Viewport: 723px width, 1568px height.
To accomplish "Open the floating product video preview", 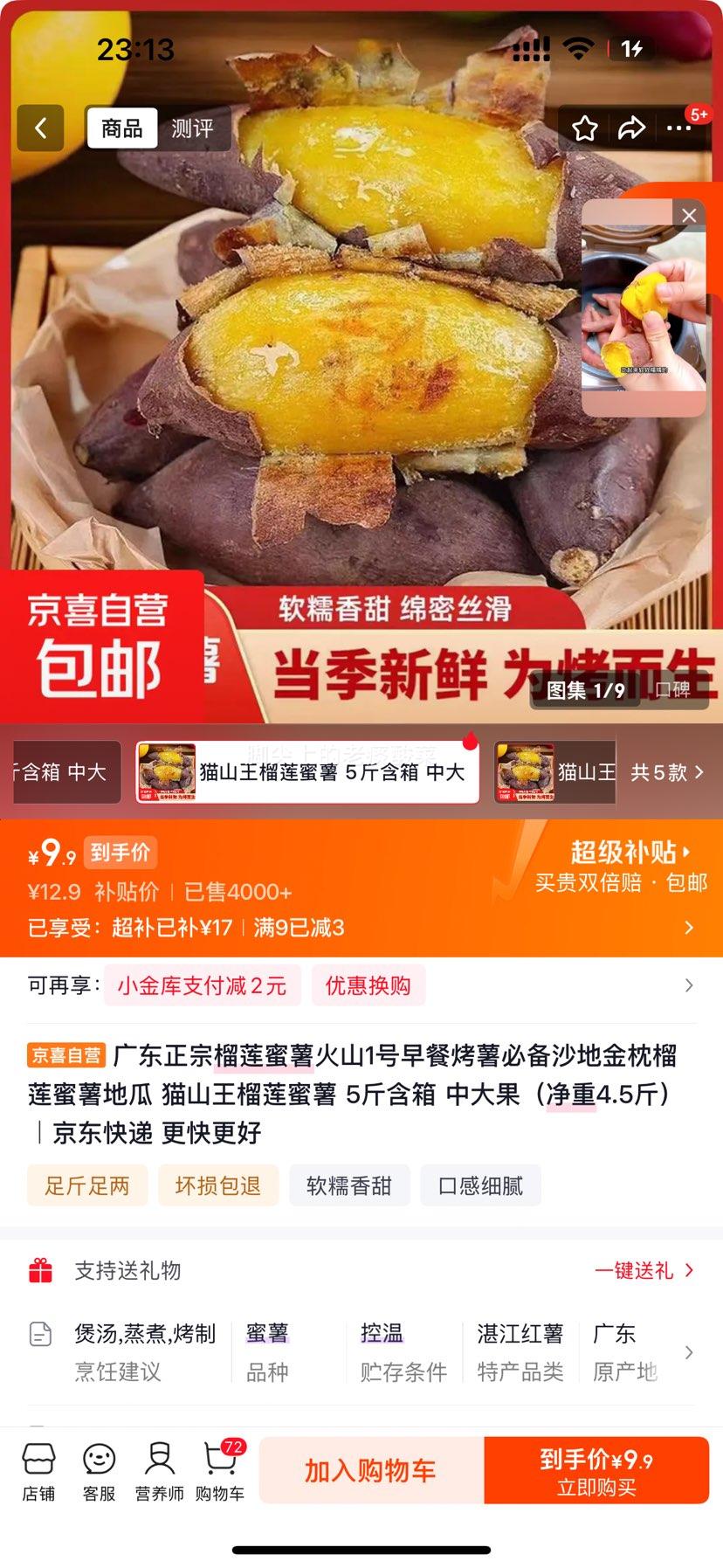I will pos(644,307).
